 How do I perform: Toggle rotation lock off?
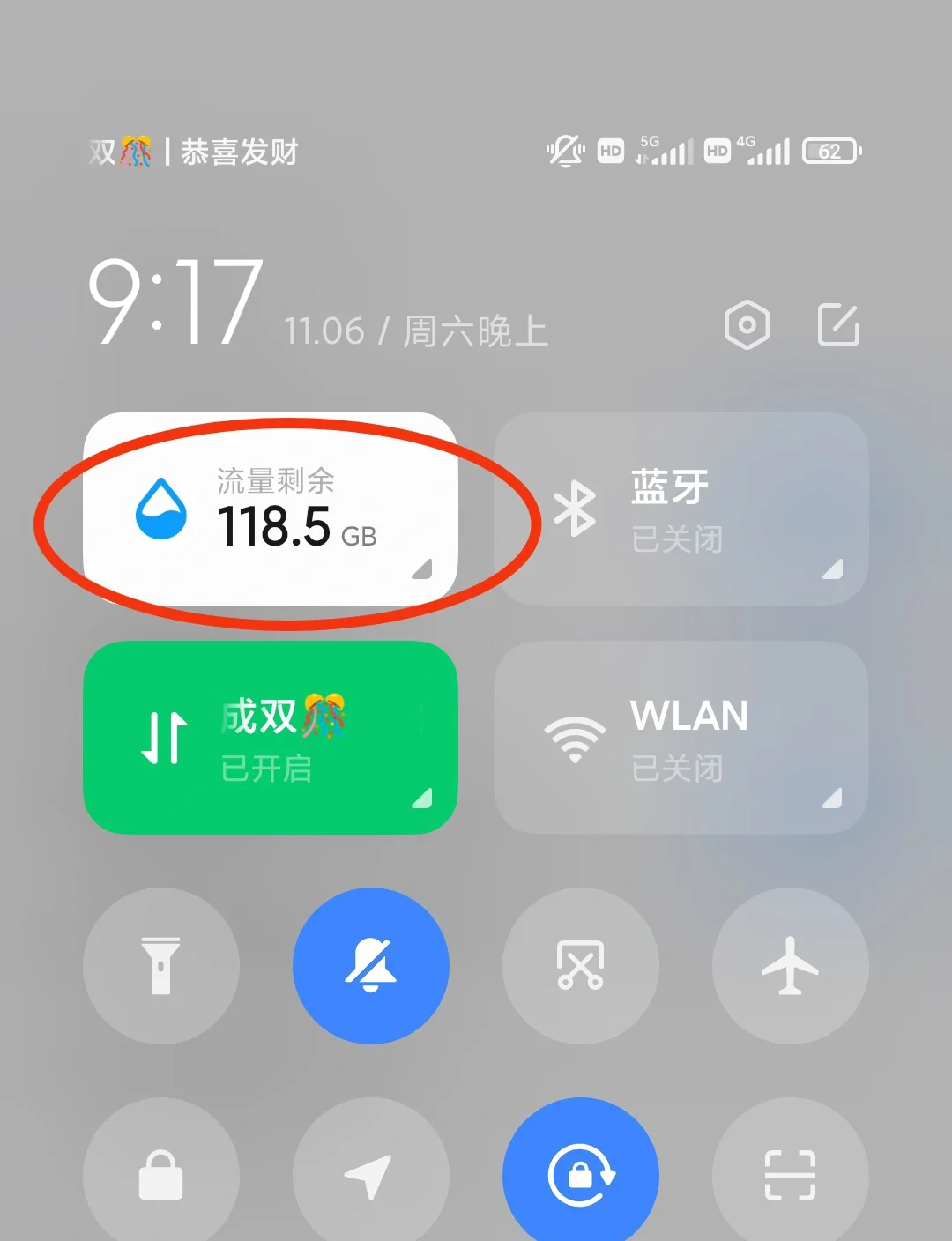point(580,1172)
